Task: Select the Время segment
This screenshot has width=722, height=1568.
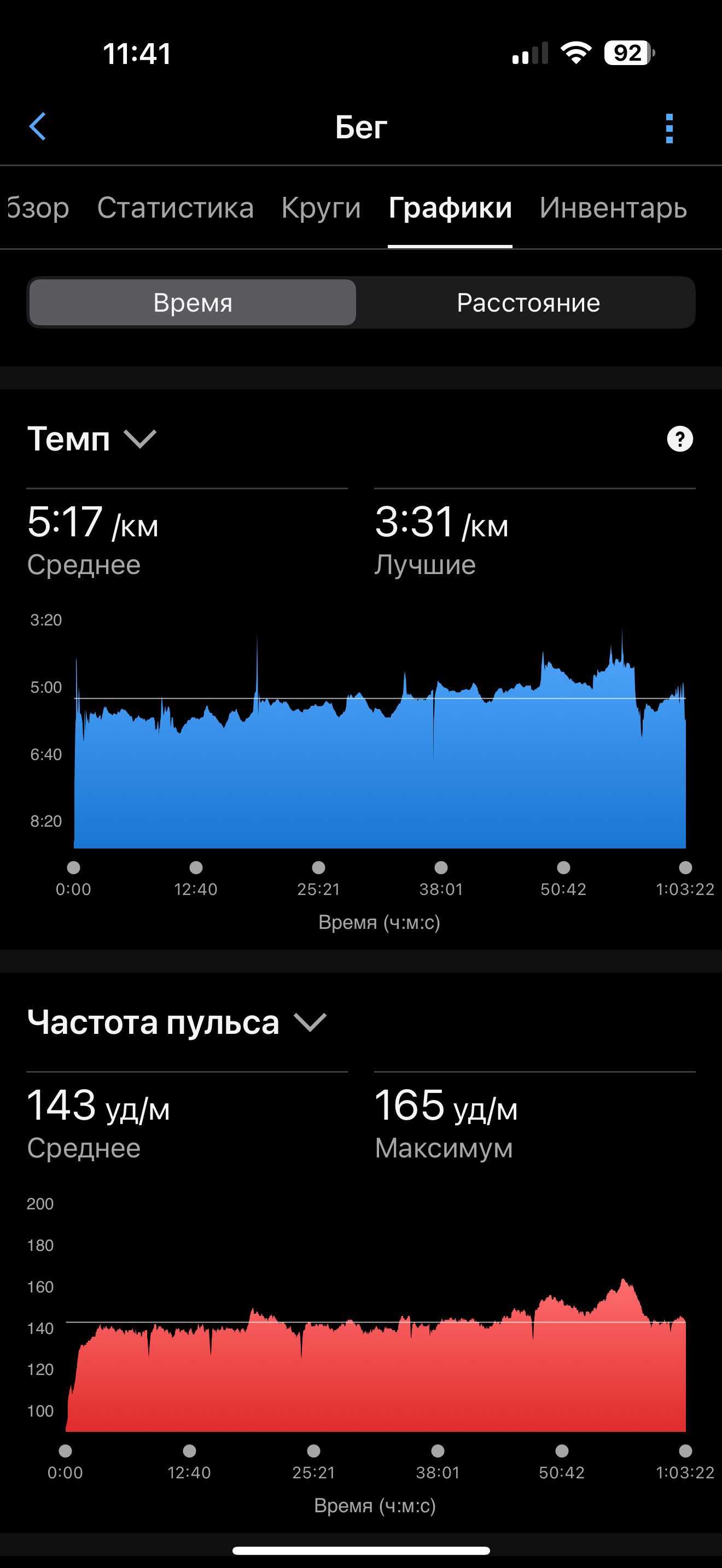Action: pos(193,302)
